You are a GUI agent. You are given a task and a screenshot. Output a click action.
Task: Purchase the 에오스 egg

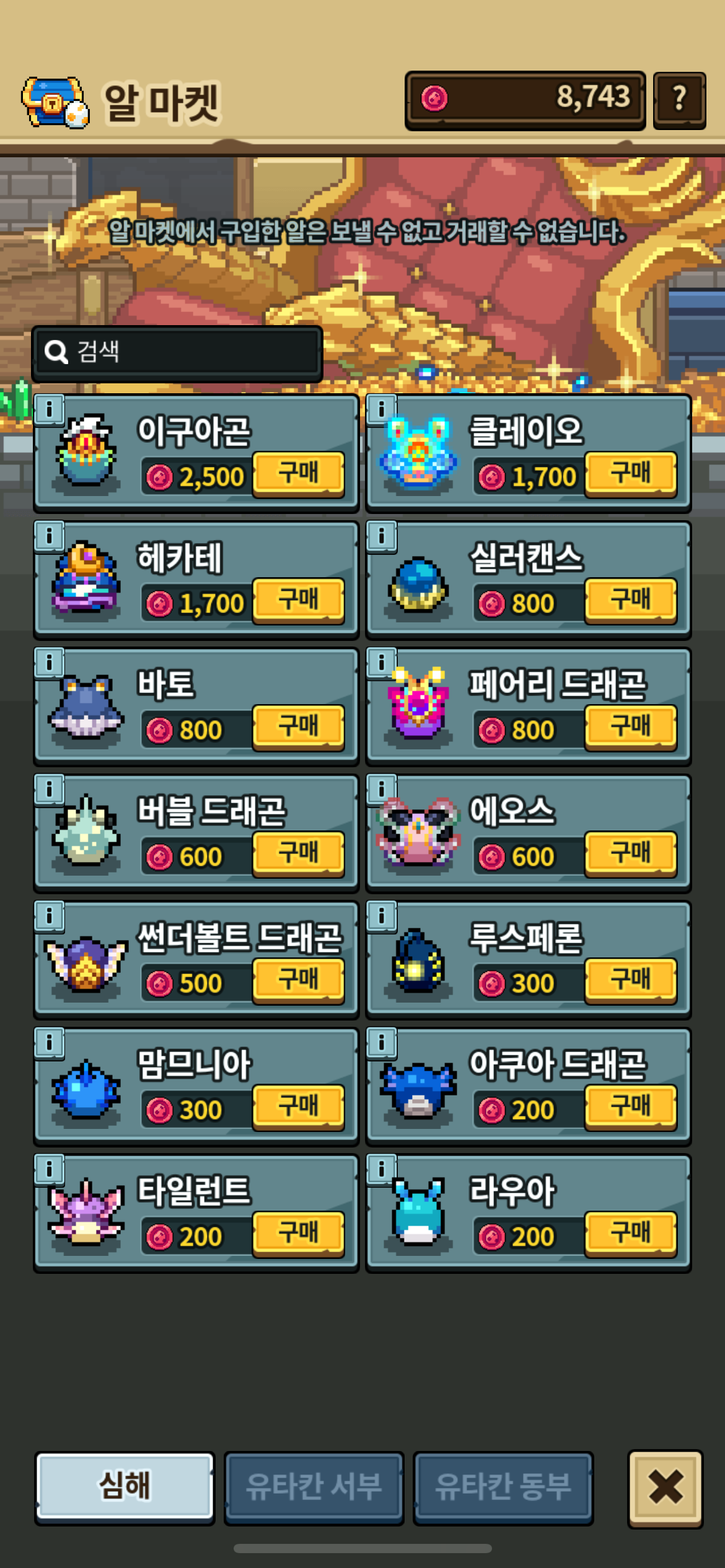click(631, 854)
